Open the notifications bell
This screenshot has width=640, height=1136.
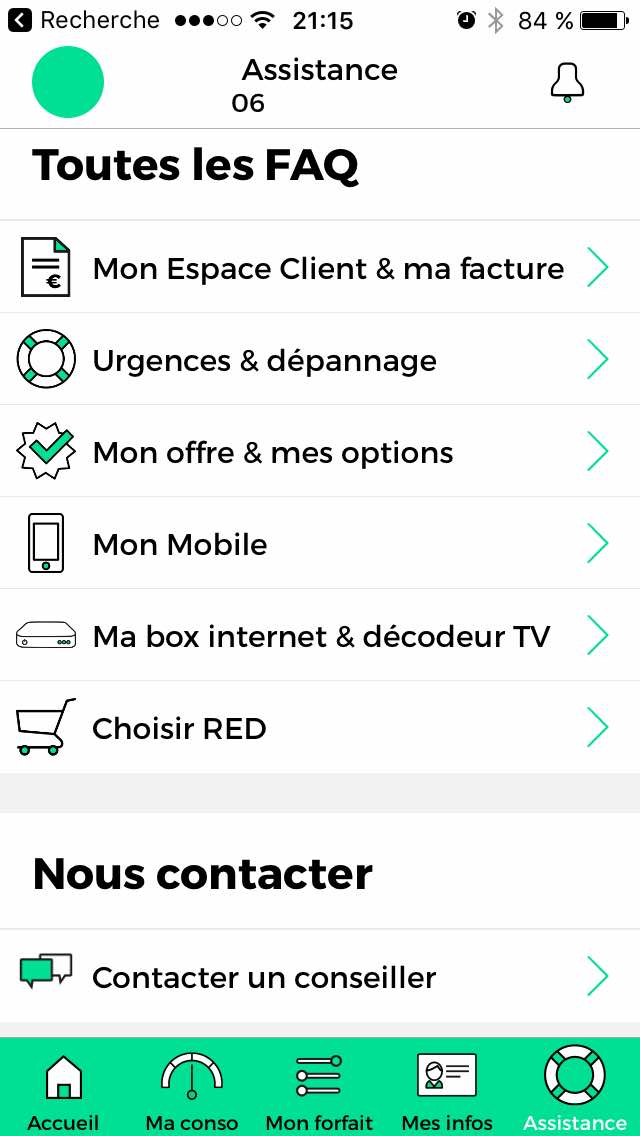pos(567,83)
